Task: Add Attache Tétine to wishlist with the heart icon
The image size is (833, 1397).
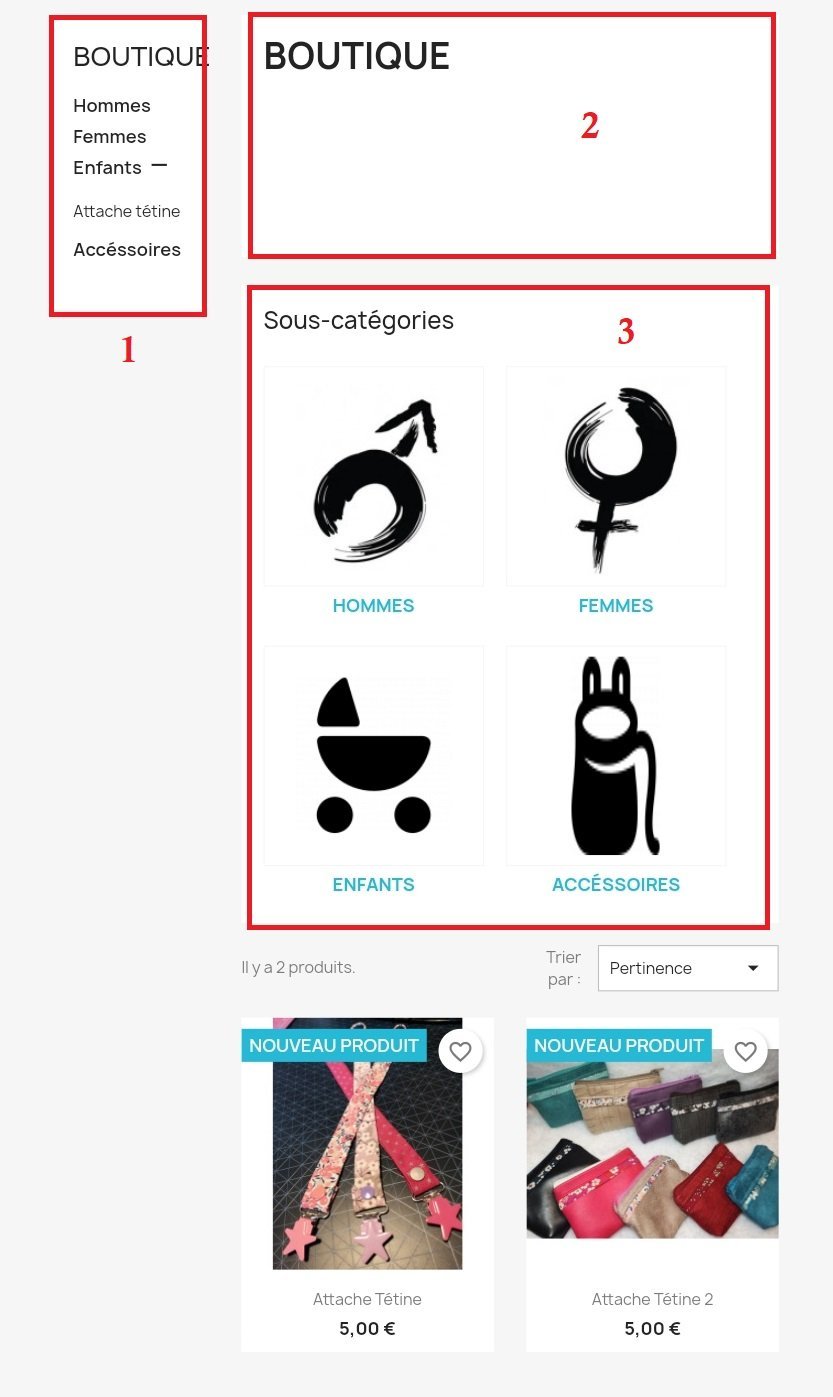Action: coord(460,1051)
